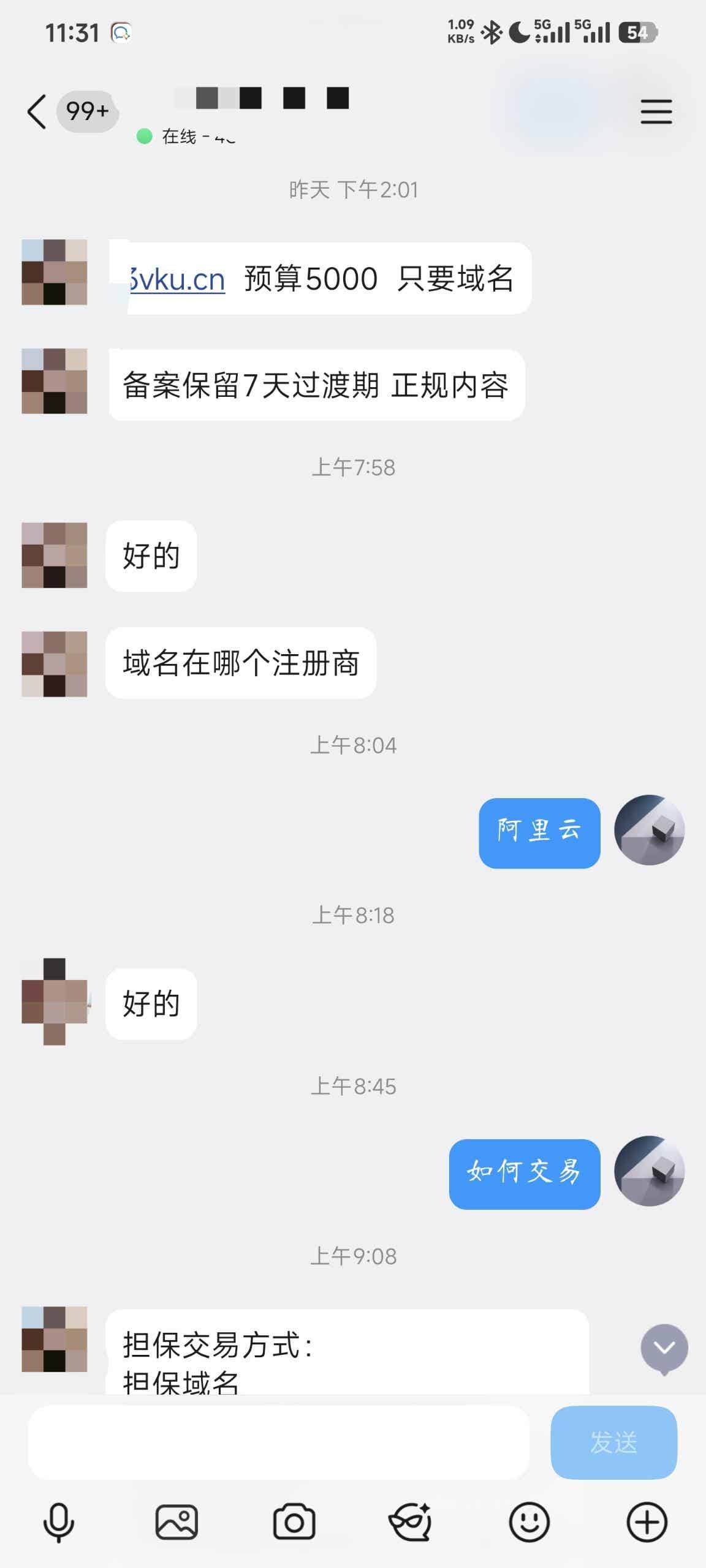Open the chat settings menu
The width and height of the screenshot is (706, 1568).
pos(656,112)
